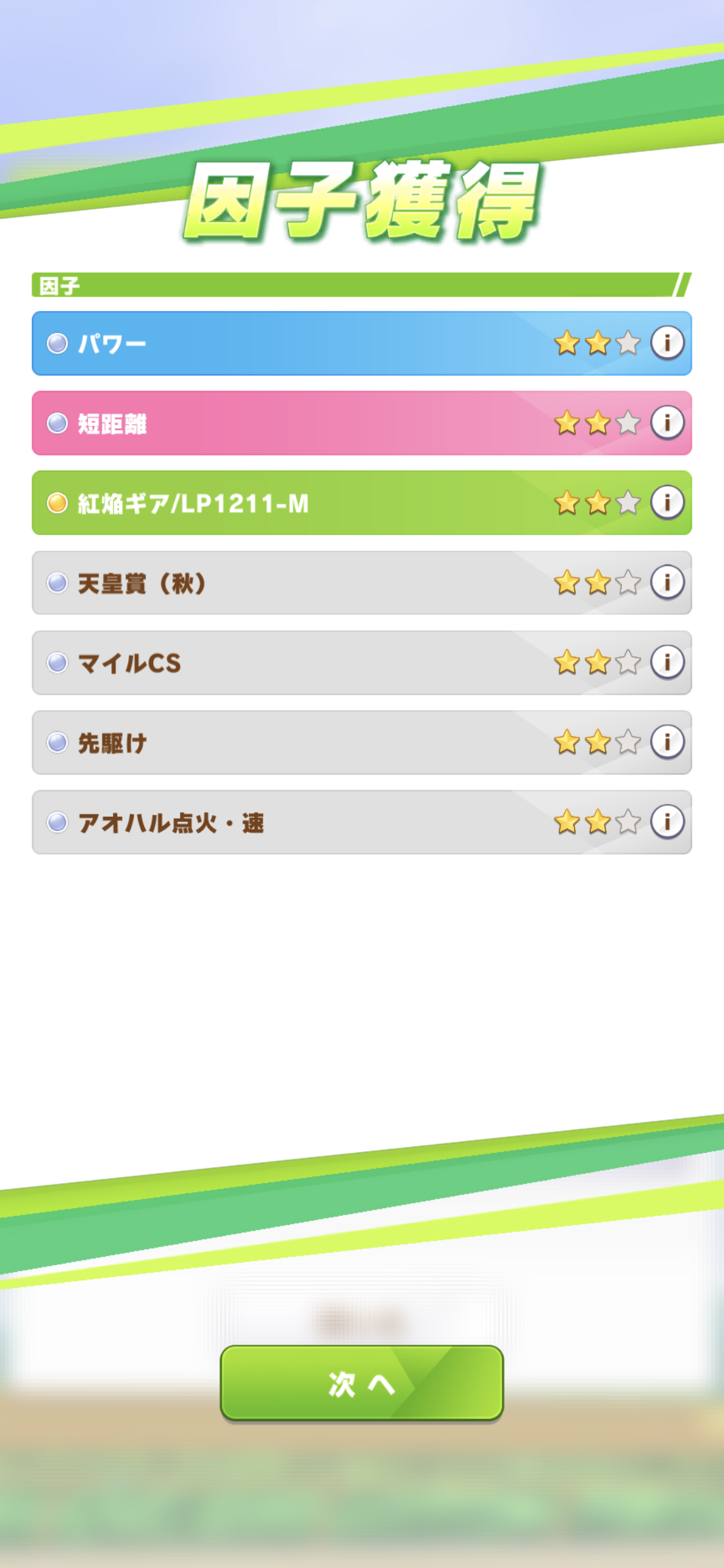Tap info icon beside 先駆け
The image size is (724, 1568).
pyautogui.click(x=667, y=742)
